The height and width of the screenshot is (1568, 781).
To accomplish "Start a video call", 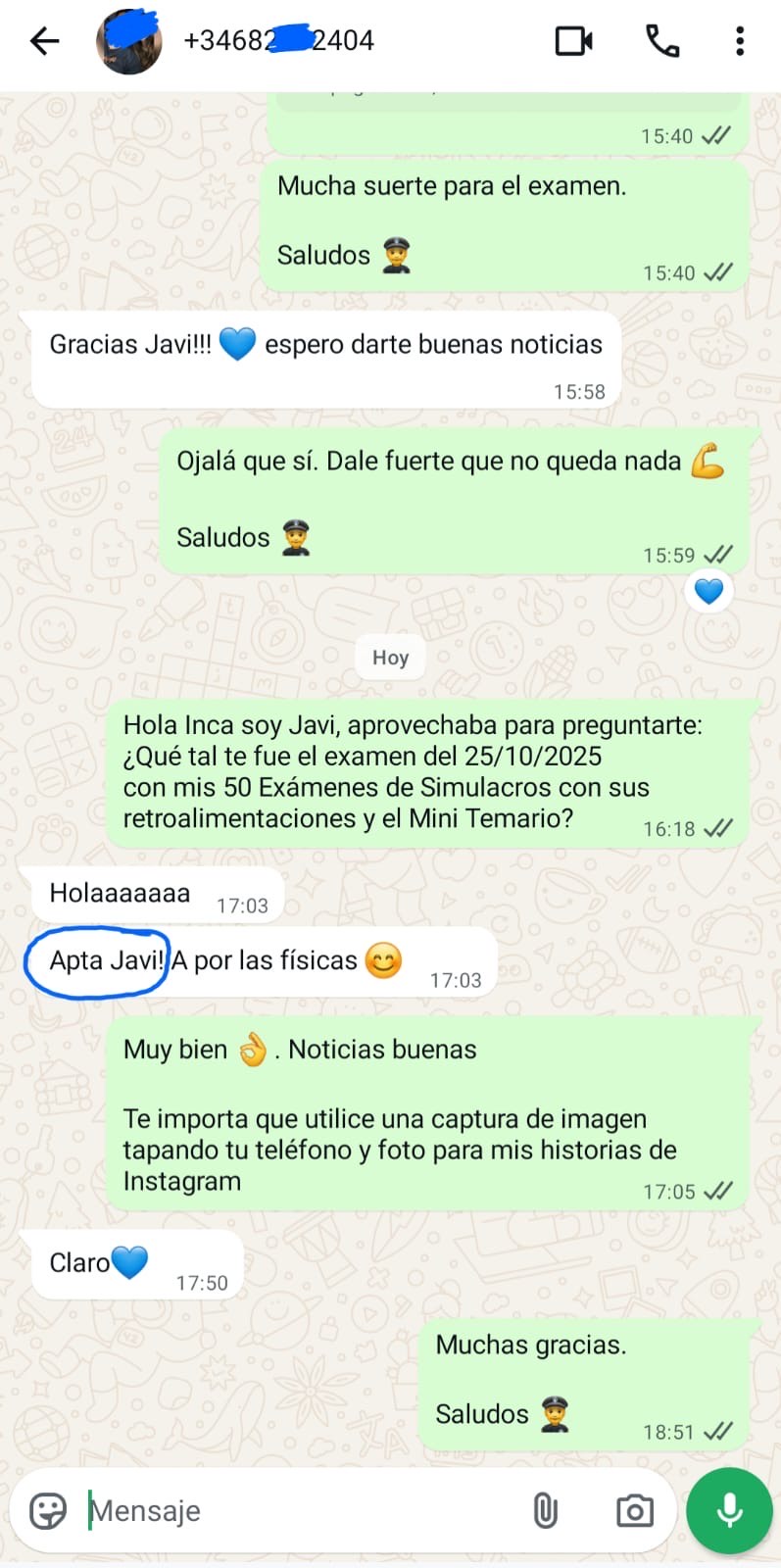I will [x=573, y=41].
